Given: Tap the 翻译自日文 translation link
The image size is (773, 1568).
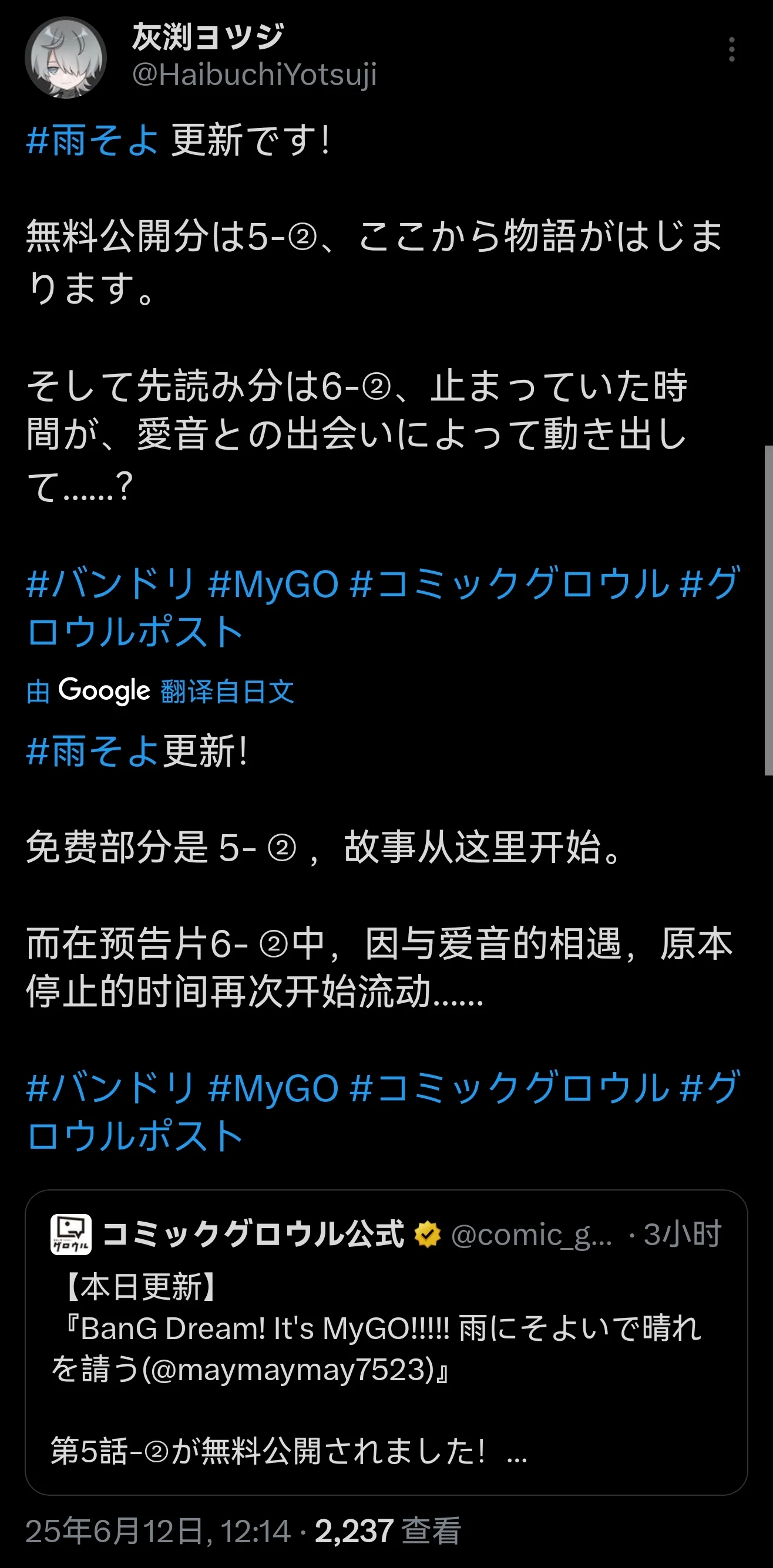Looking at the screenshot, I should click(x=227, y=692).
